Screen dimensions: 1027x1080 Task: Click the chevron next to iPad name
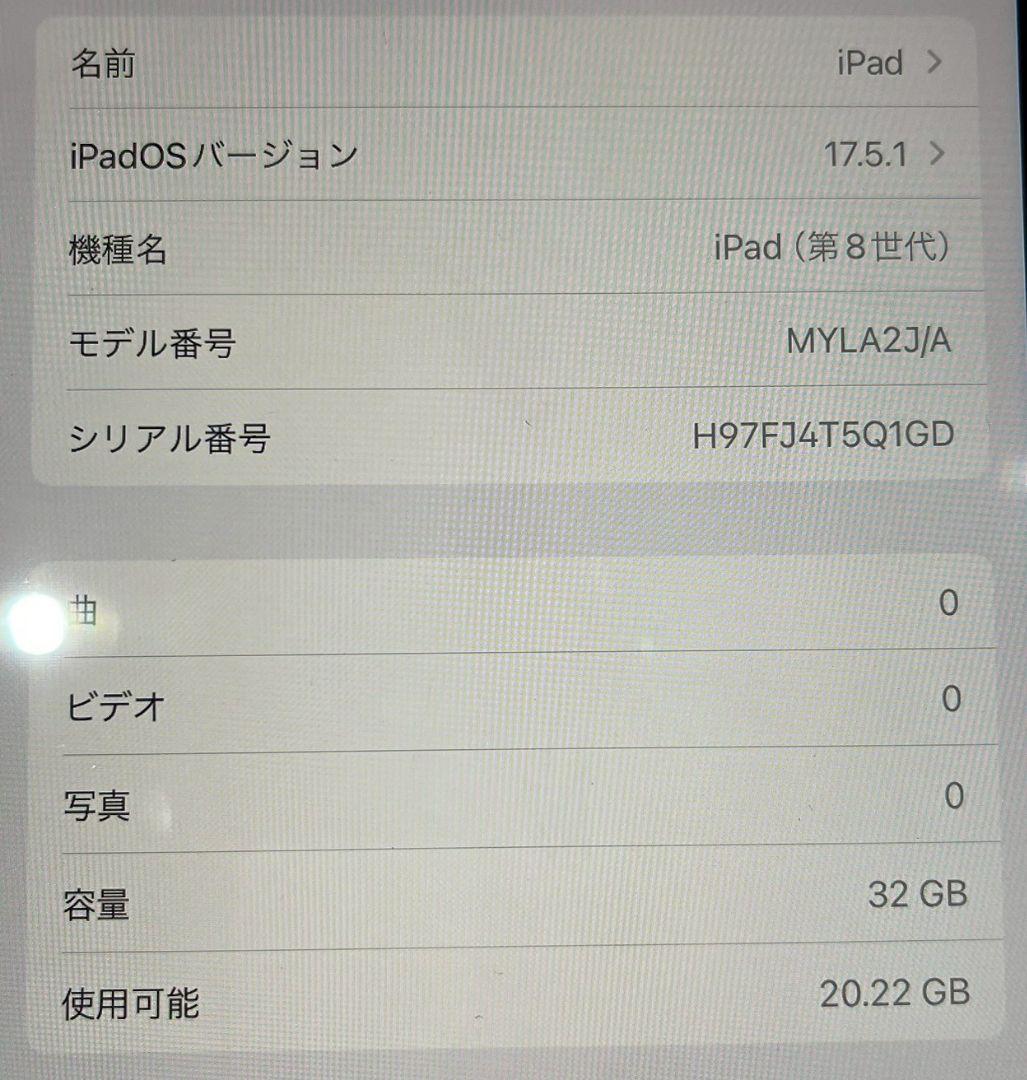coord(933,63)
